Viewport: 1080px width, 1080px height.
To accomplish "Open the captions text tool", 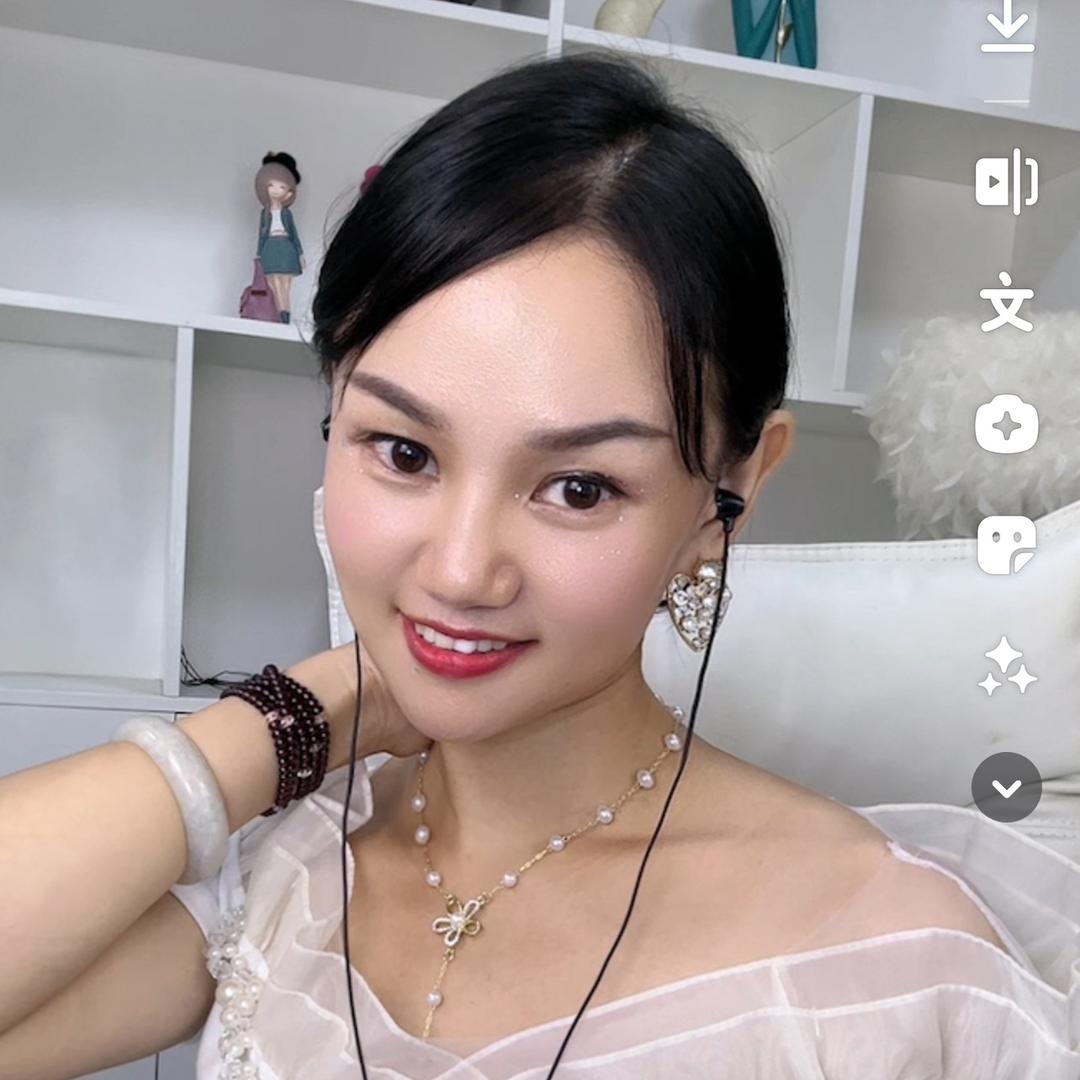I will point(1006,302).
